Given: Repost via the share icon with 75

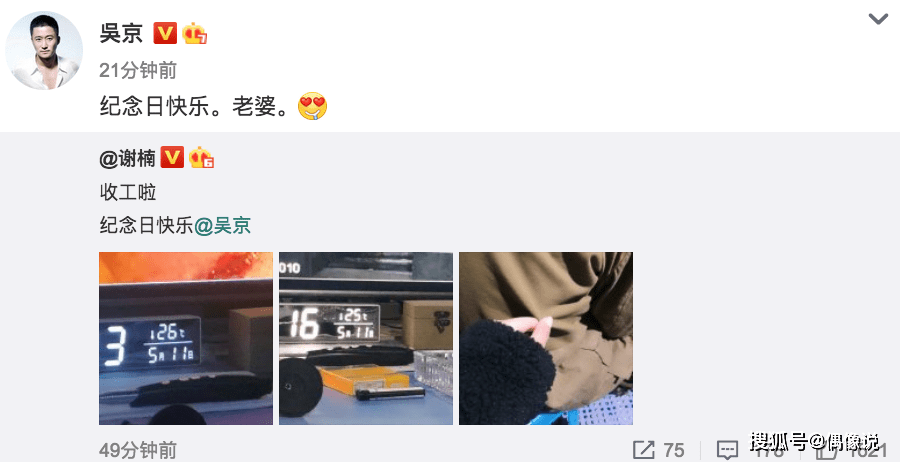Looking at the screenshot, I should (x=645, y=450).
